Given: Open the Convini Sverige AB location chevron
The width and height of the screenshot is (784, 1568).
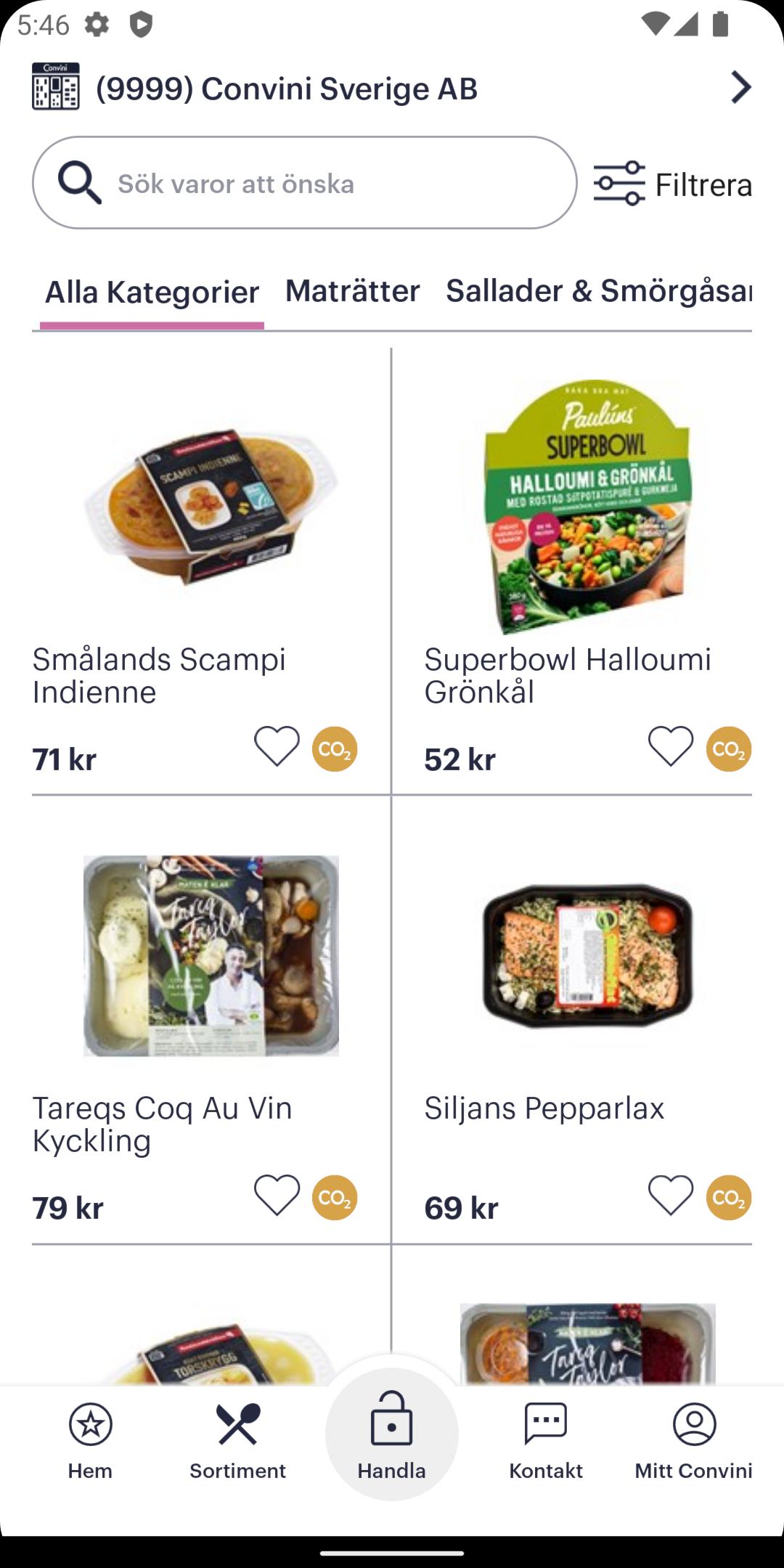Looking at the screenshot, I should [x=740, y=88].
